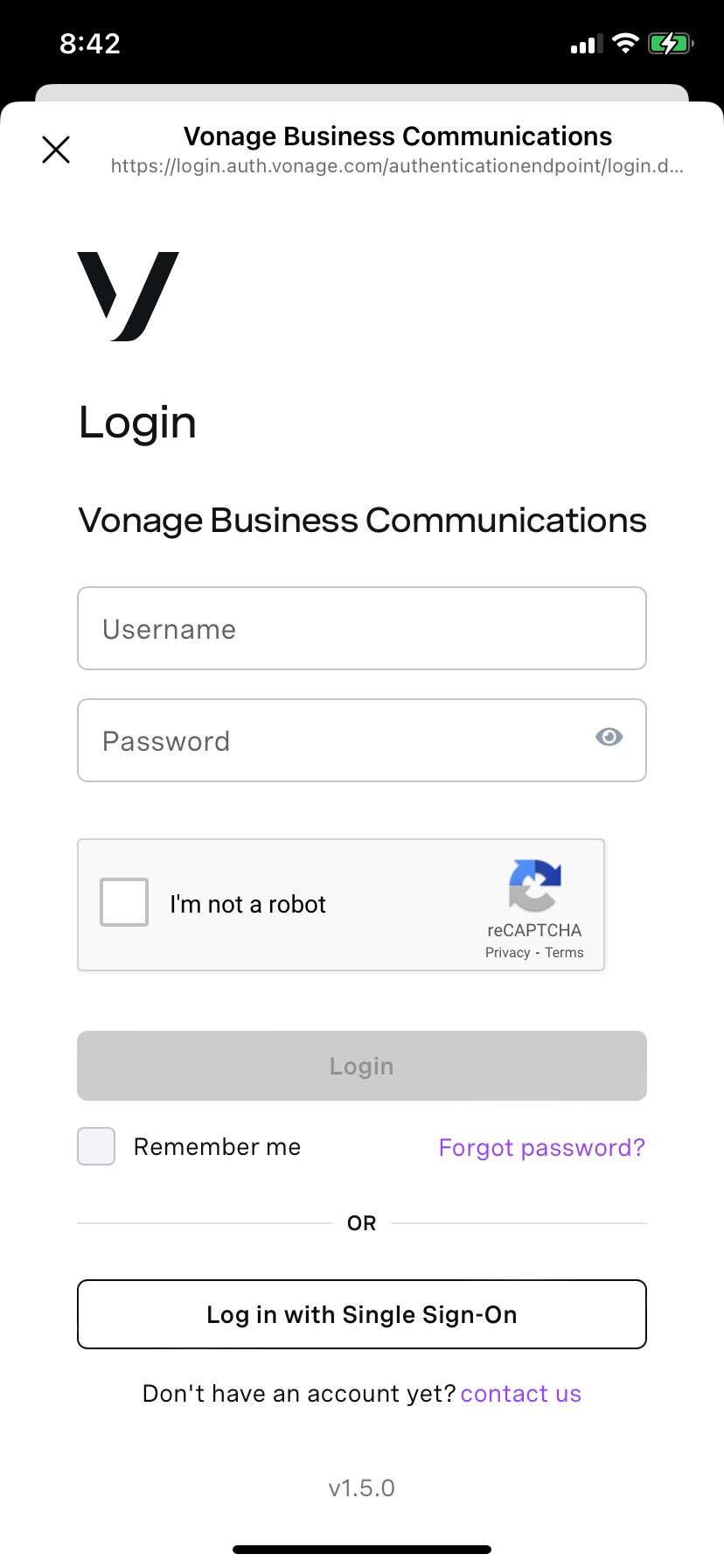Viewport: 724px width, 1568px height.
Task: Select the Password input field
Action: tap(332, 740)
